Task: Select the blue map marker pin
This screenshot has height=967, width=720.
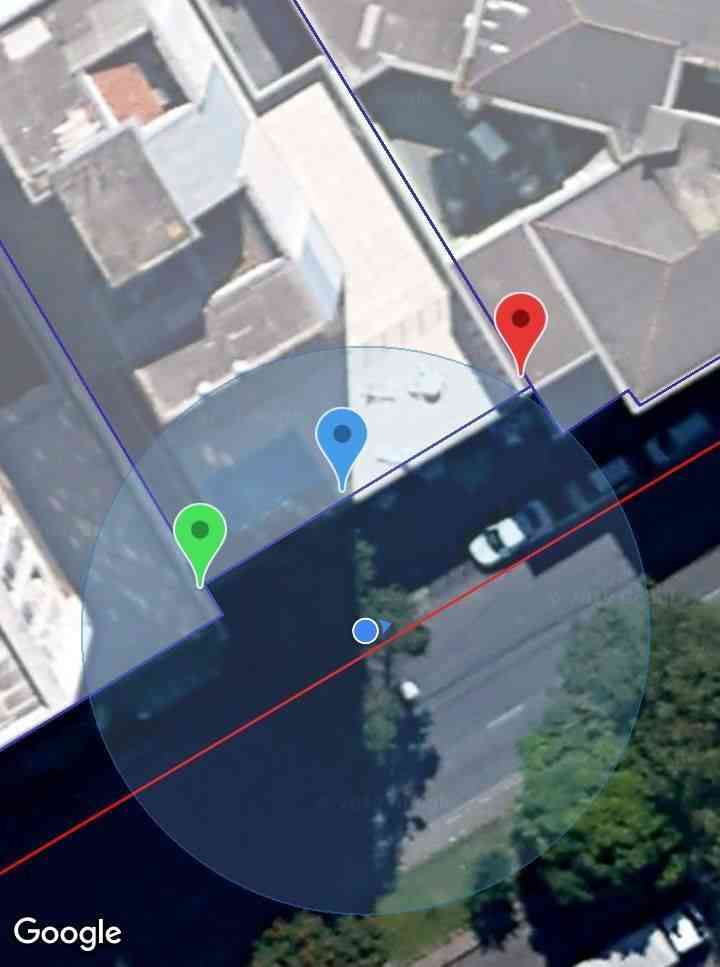Action: pyautogui.click(x=342, y=437)
